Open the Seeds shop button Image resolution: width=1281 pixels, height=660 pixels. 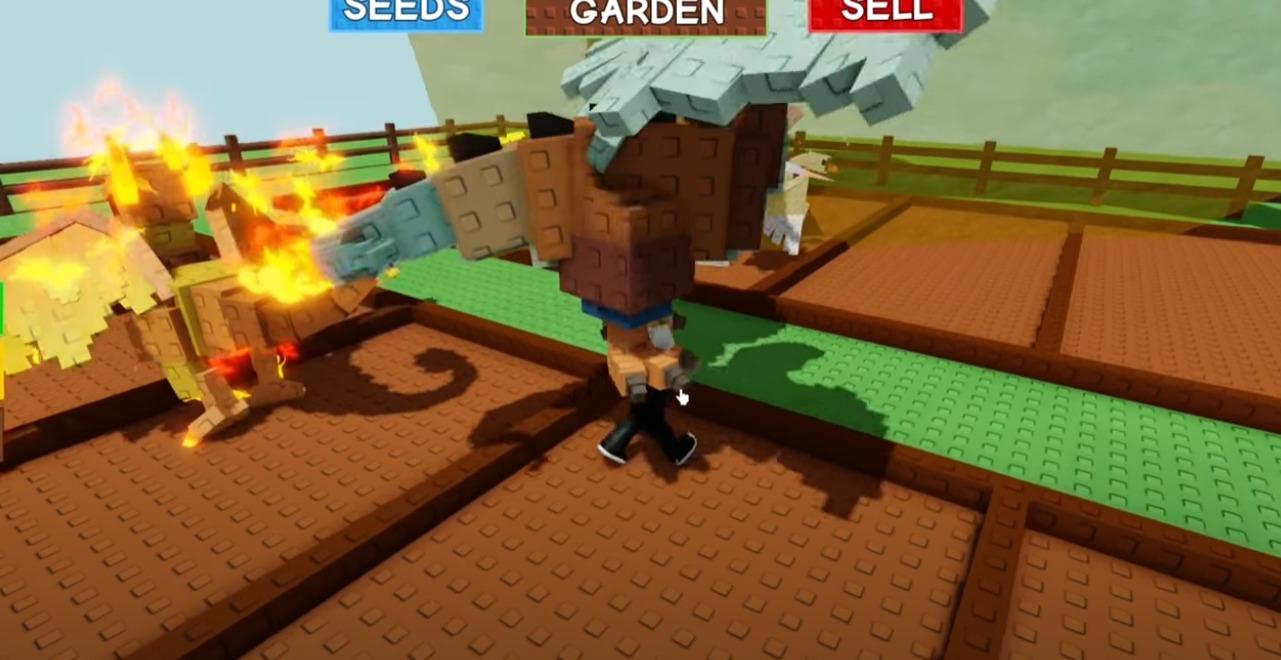point(405,13)
